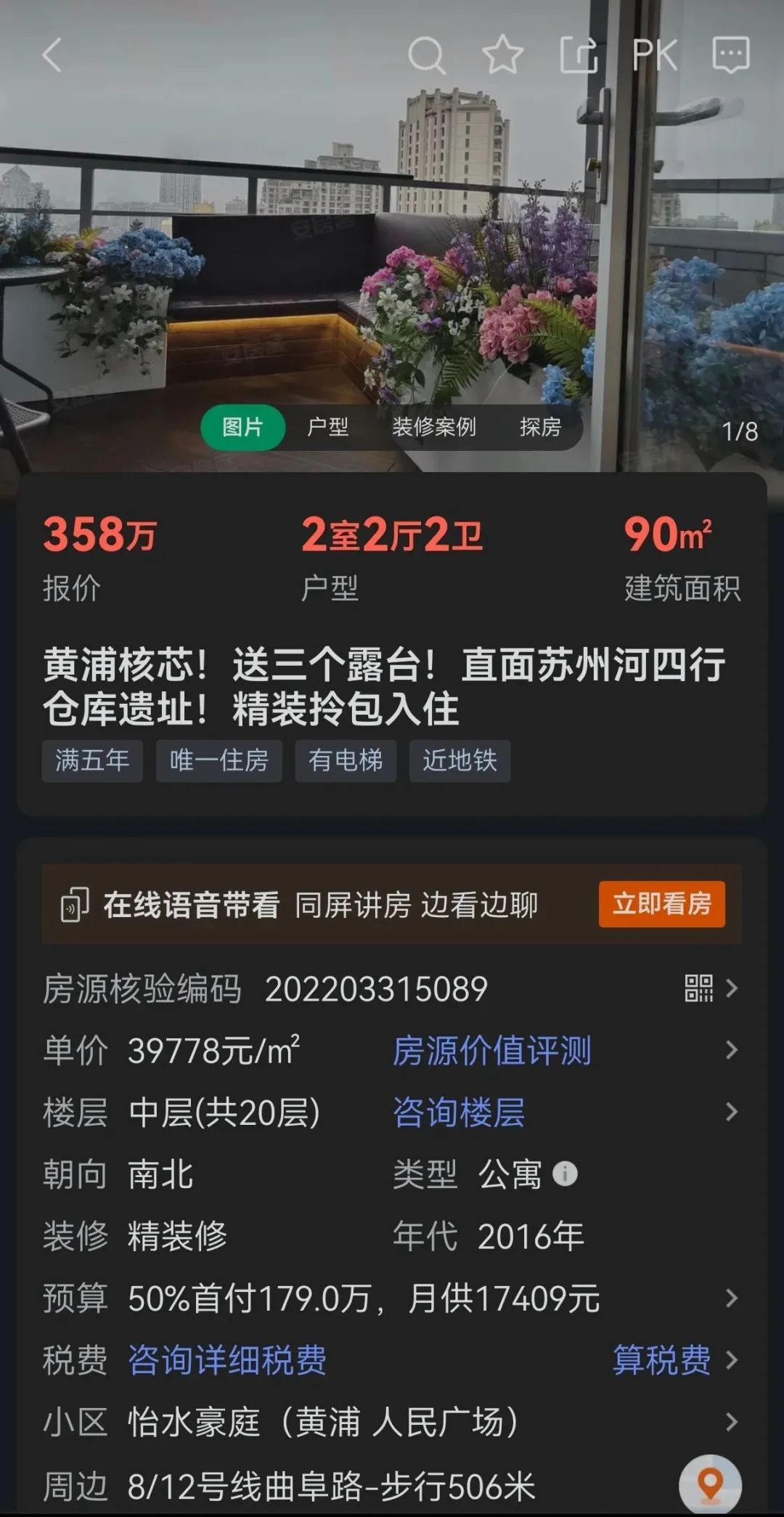Favorite this listing with the star

pos(502,55)
